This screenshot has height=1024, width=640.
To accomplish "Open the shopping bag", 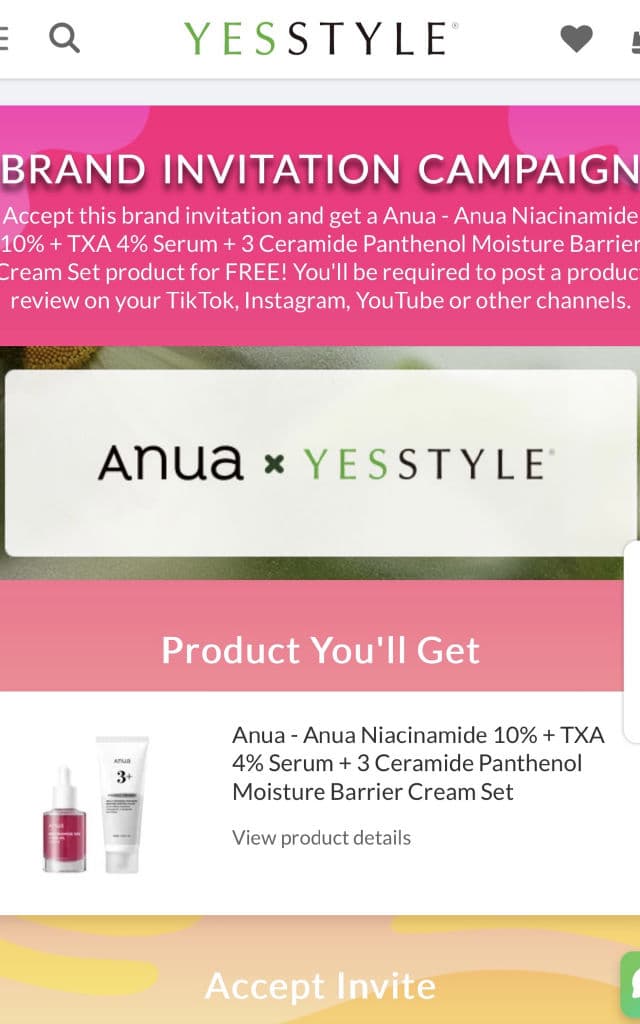I will click(634, 41).
